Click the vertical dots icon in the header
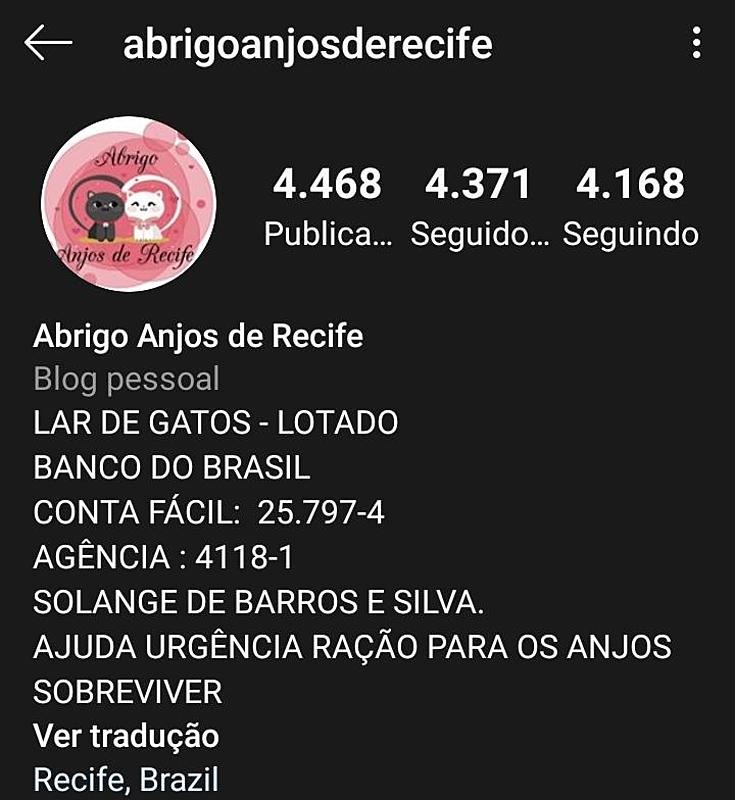Viewport: 735px width, 800px height. [x=698, y=40]
